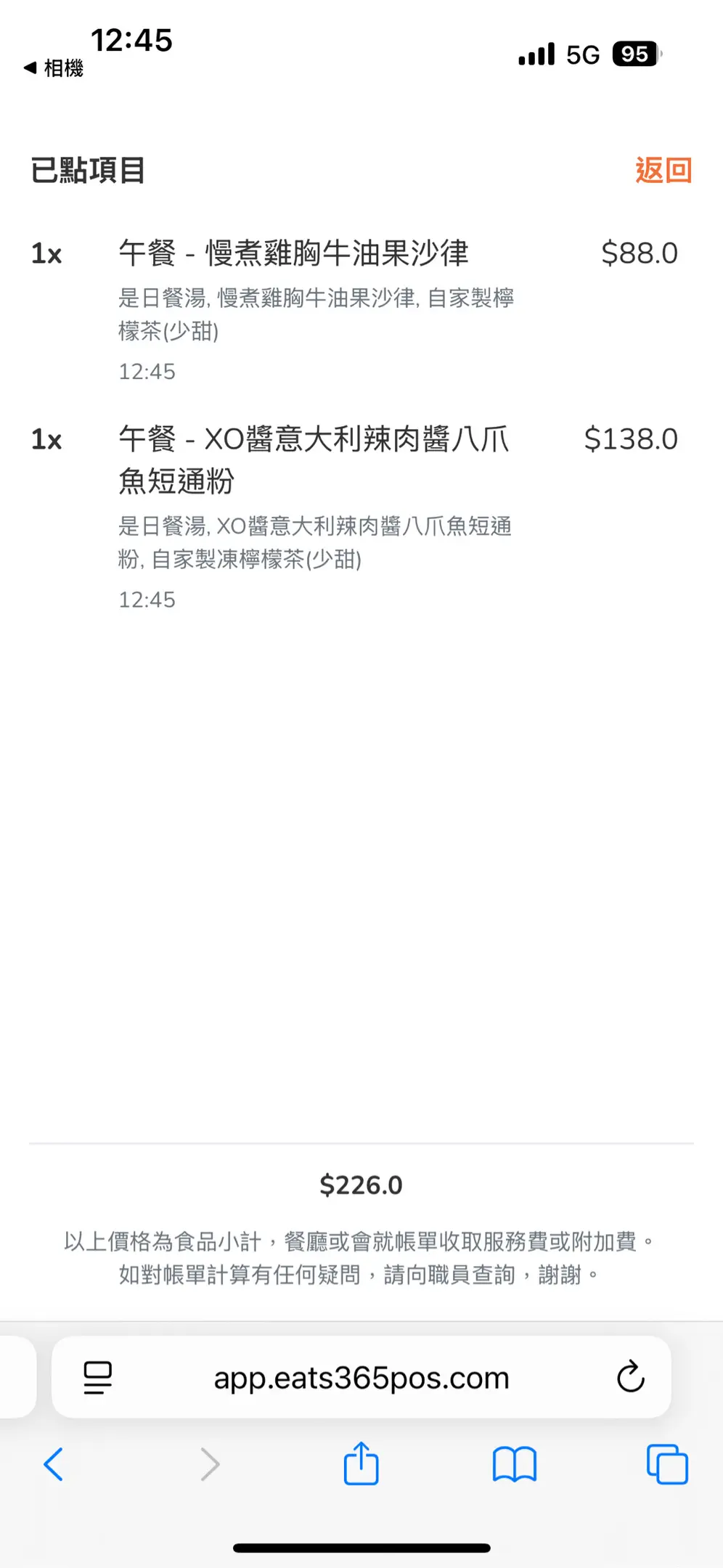Go back to the previous page in Safari

pos(54,1463)
